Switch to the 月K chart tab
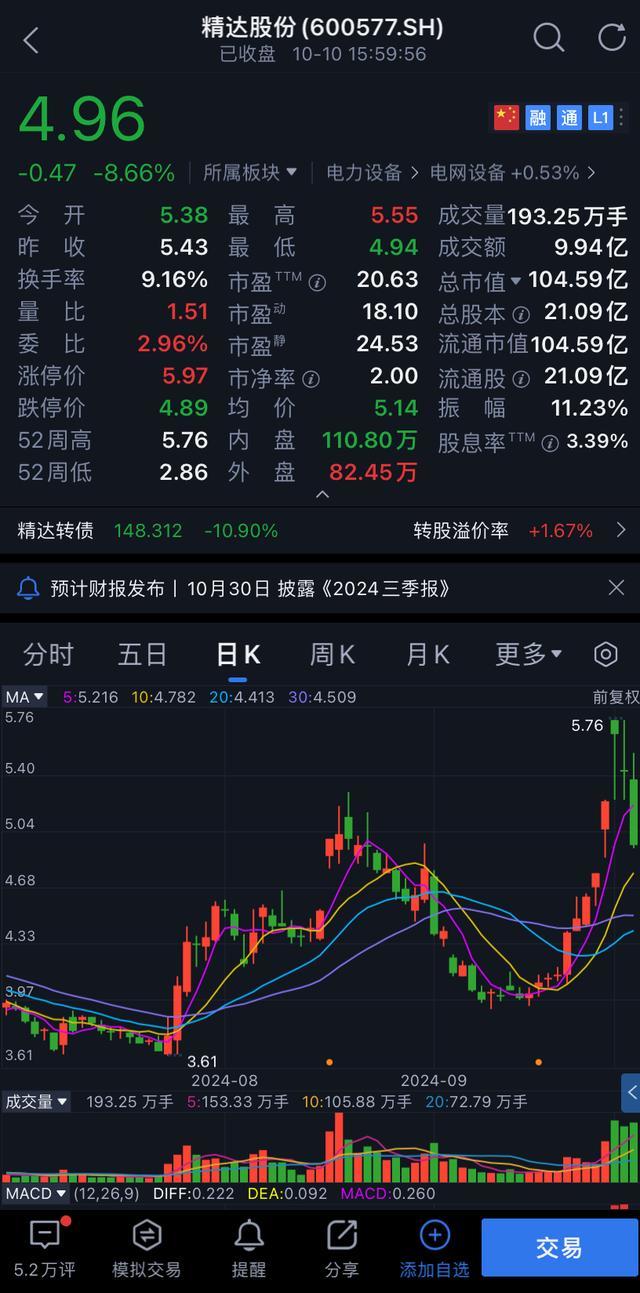The width and height of the screenshot is (640, 1293). point(427,654)
